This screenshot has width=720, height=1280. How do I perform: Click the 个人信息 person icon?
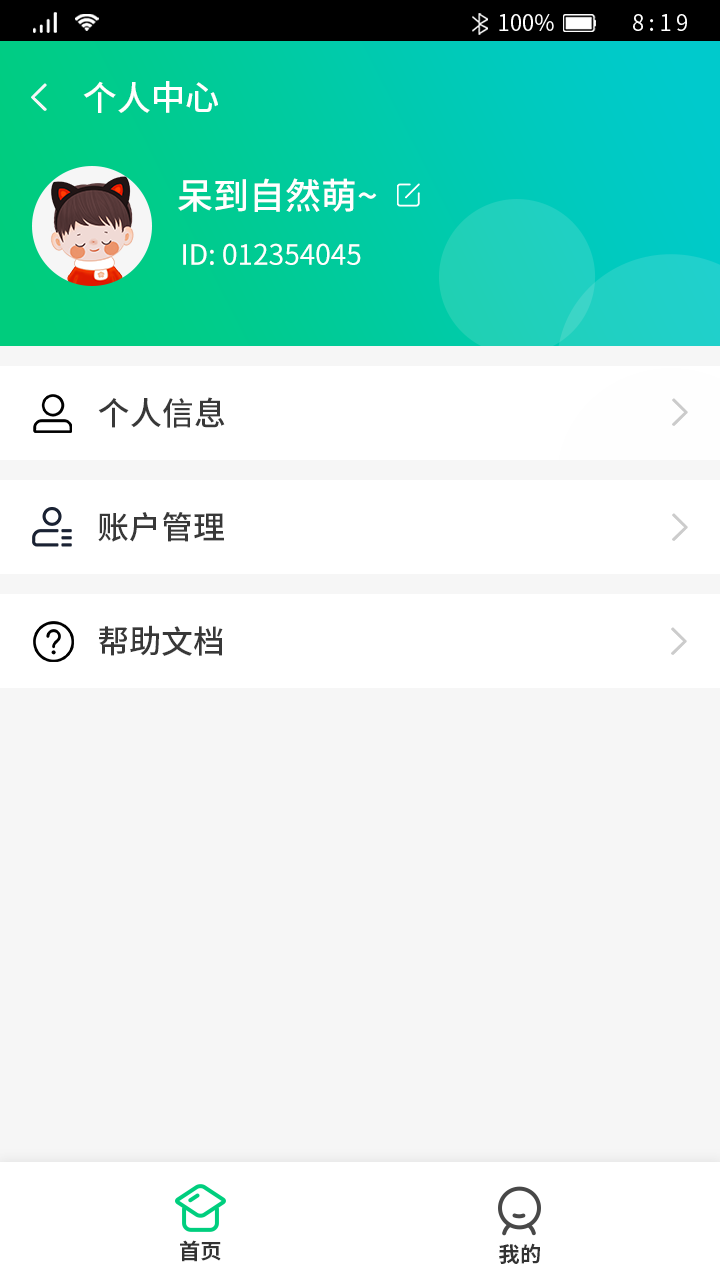53,412
